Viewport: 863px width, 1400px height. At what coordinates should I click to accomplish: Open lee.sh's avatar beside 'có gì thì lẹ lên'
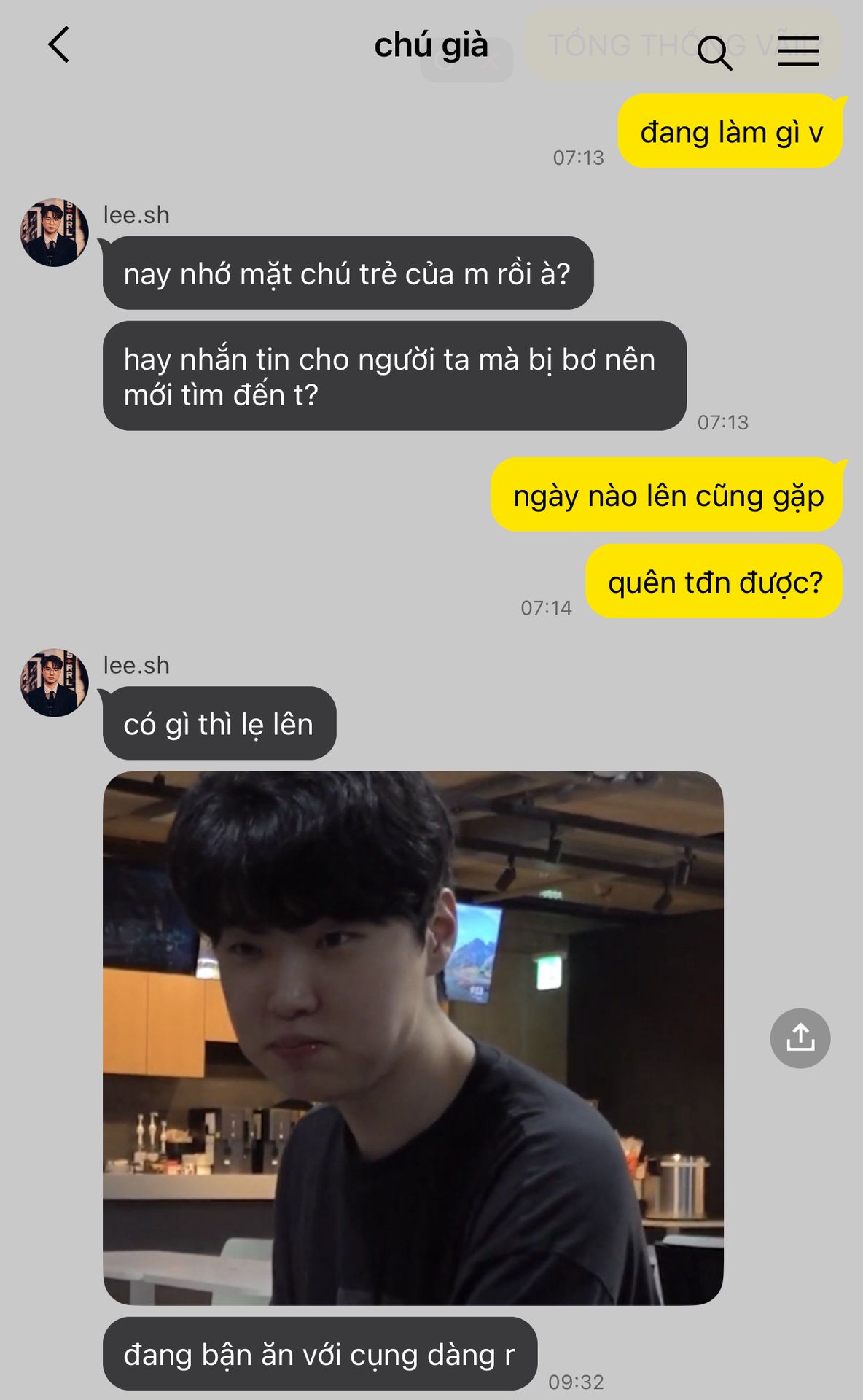pos(54,683)
